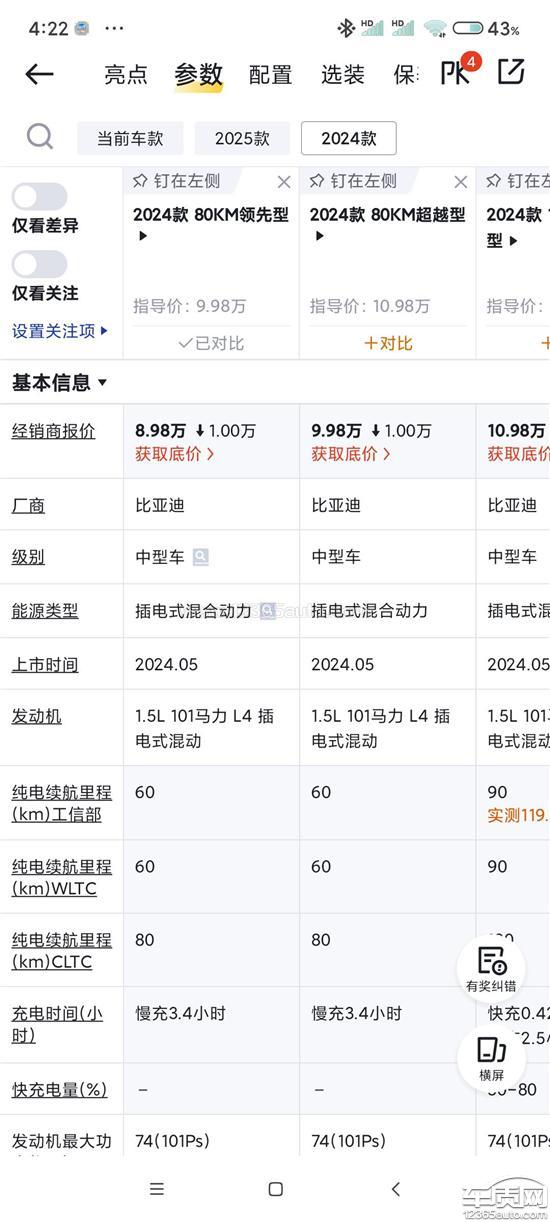Switch to landscape with 横屏 button
Screen dimensions: 550x1222
pos(491,1058)
